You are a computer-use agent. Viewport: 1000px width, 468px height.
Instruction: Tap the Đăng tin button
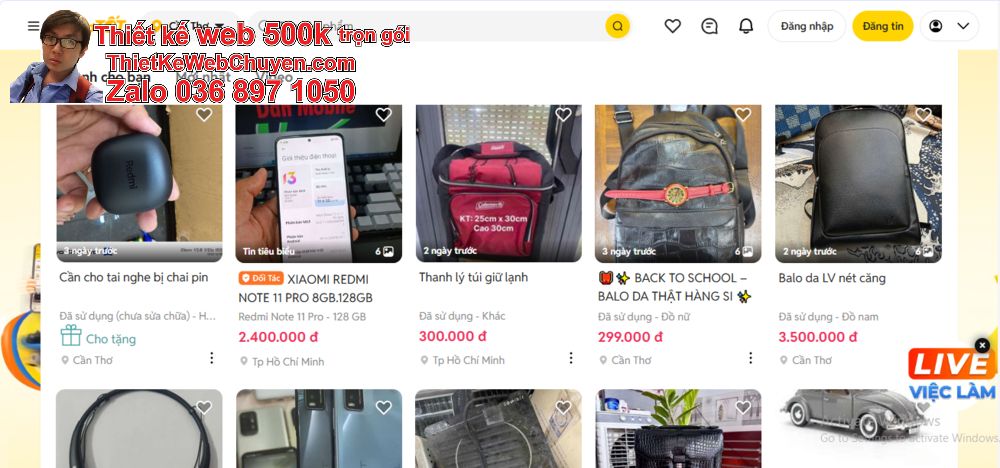882,26
